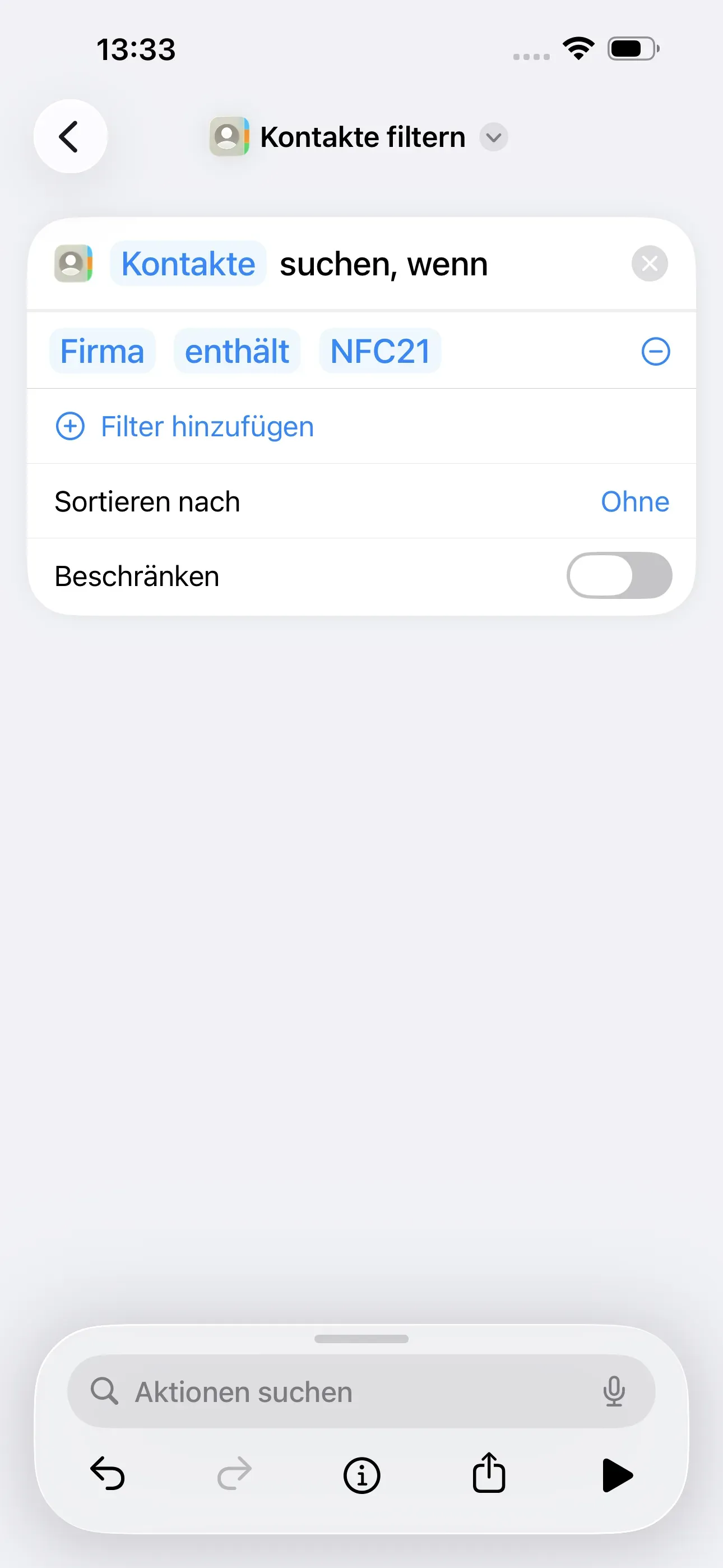The height and width of the screenshot is (1568, 723).
Task: Open the enthält operator selector
Action: [237, 351]
